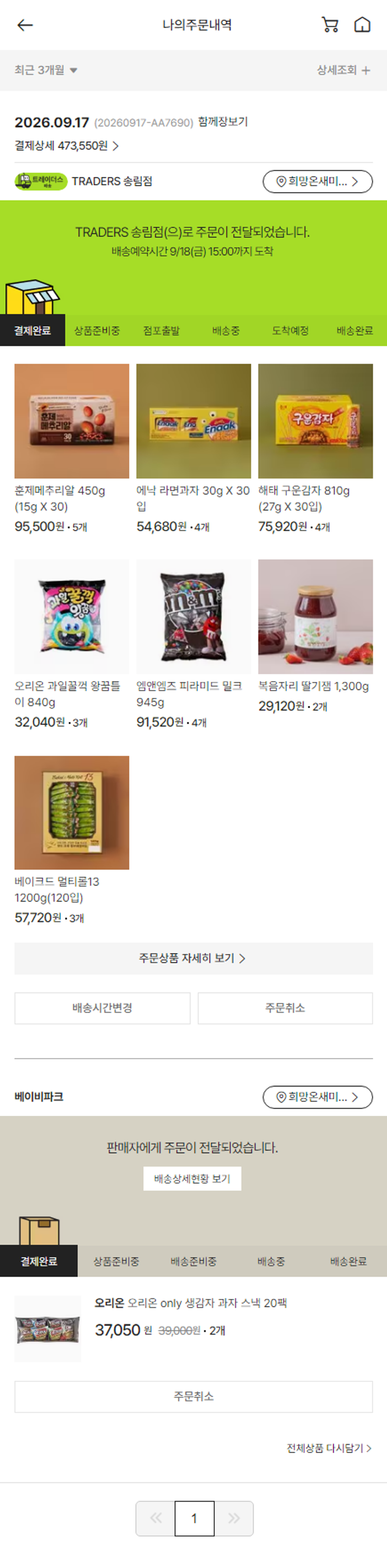This screenshot has width=387, height=1568.
Task: Cancel the TRADERS order with 주문취소
Action: click(285, 1008)
